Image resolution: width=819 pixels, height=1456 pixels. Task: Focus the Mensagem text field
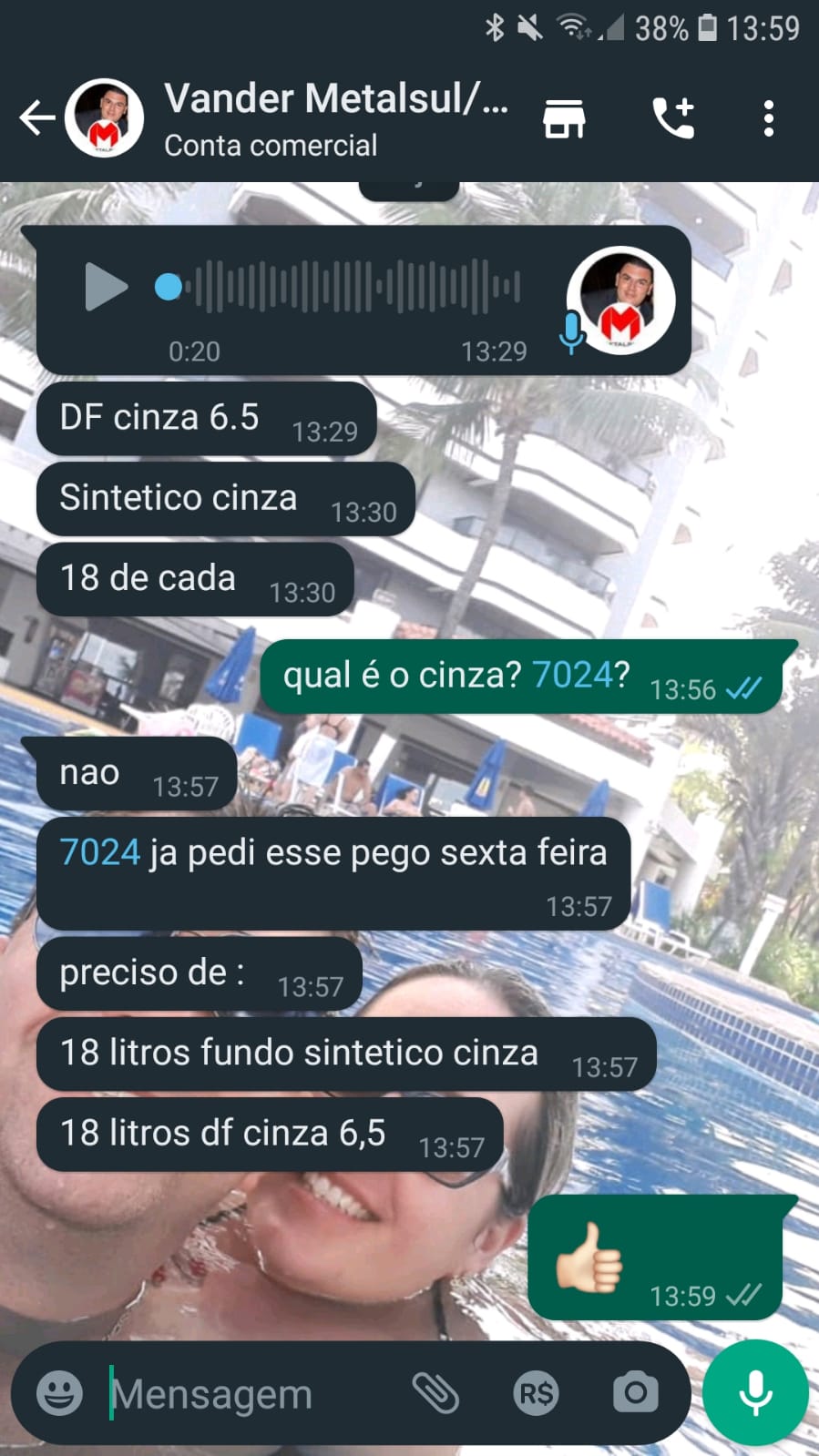click(x=255, y=1393)
